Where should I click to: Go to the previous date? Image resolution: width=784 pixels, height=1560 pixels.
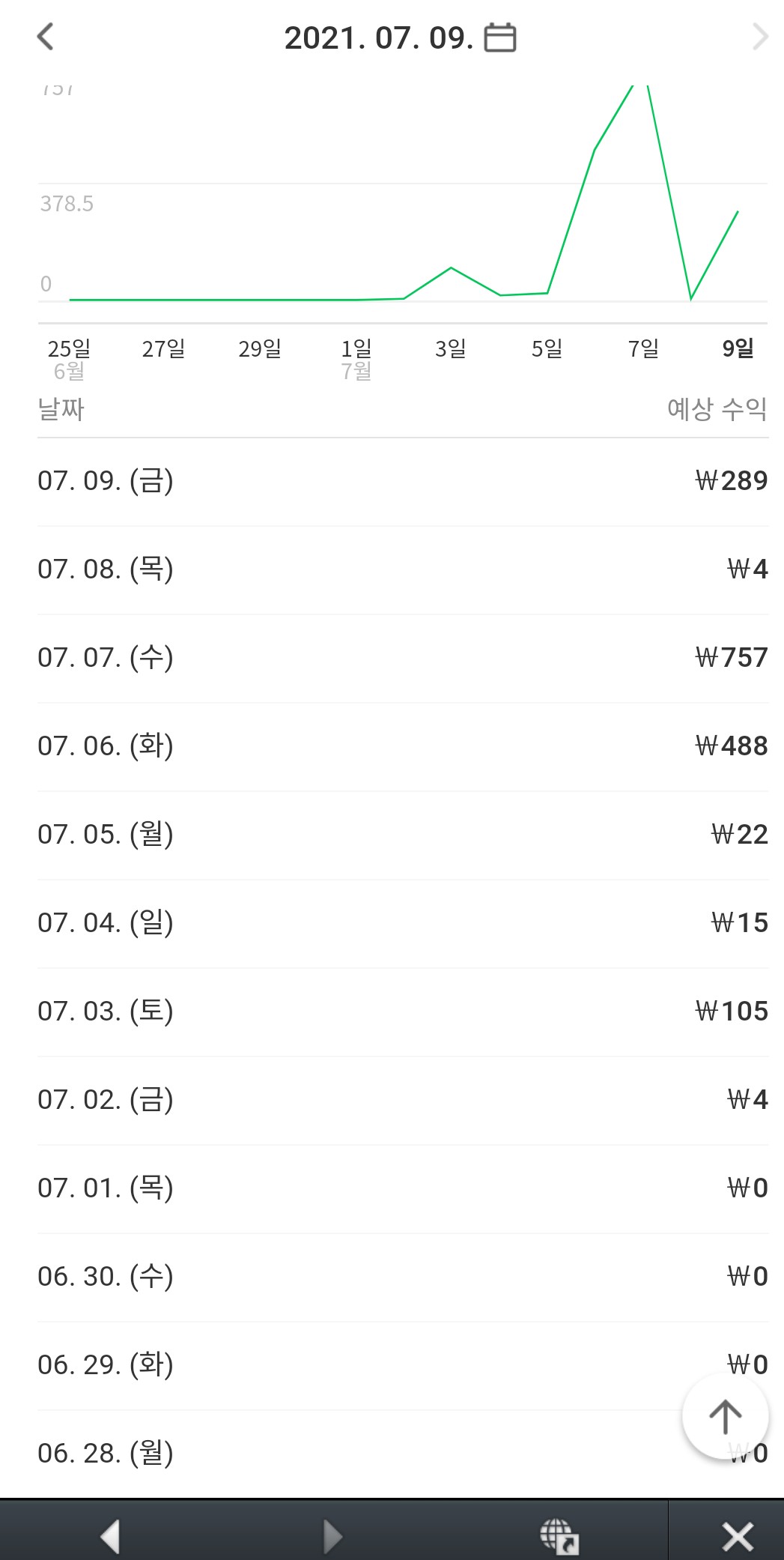pyautogui.click(x=46, y=36)
